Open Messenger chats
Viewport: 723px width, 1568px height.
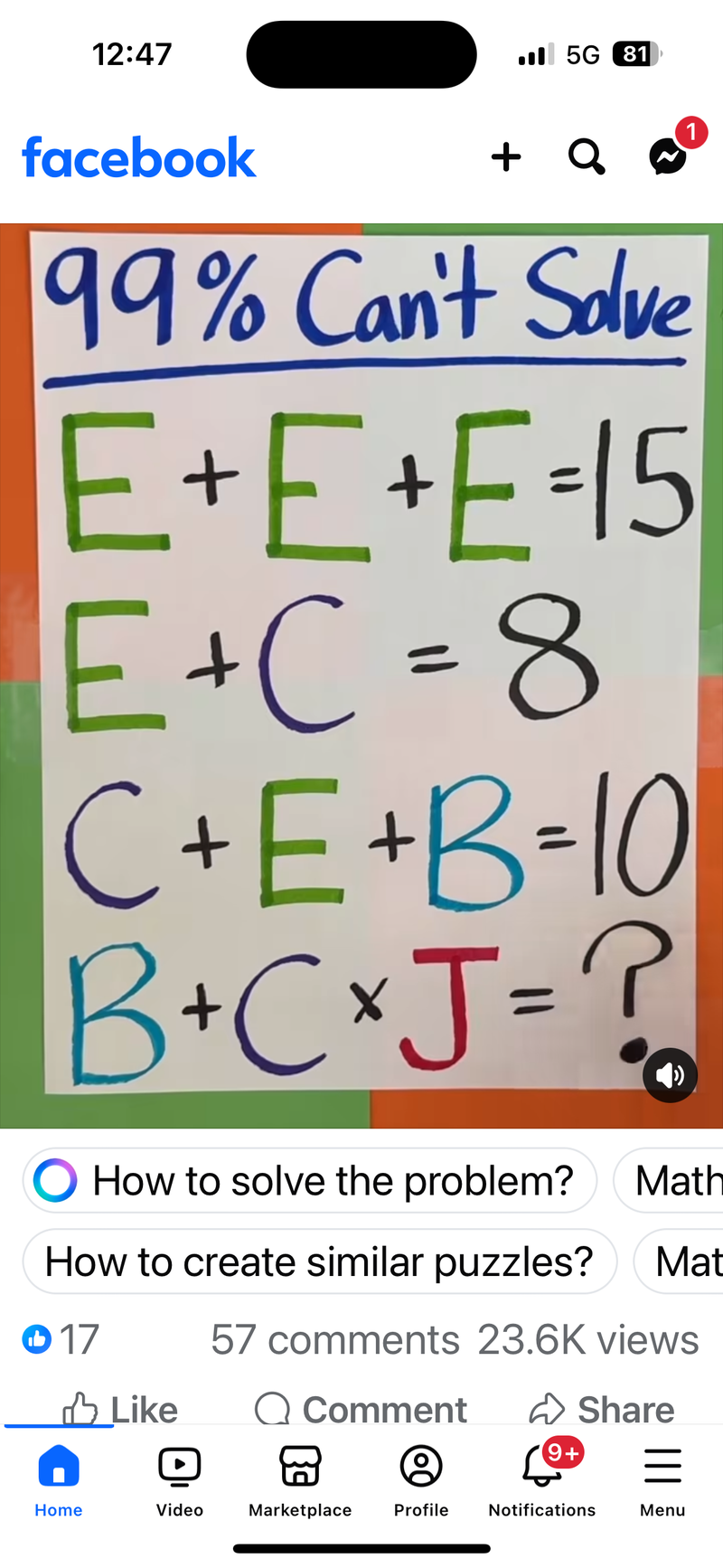669,156
